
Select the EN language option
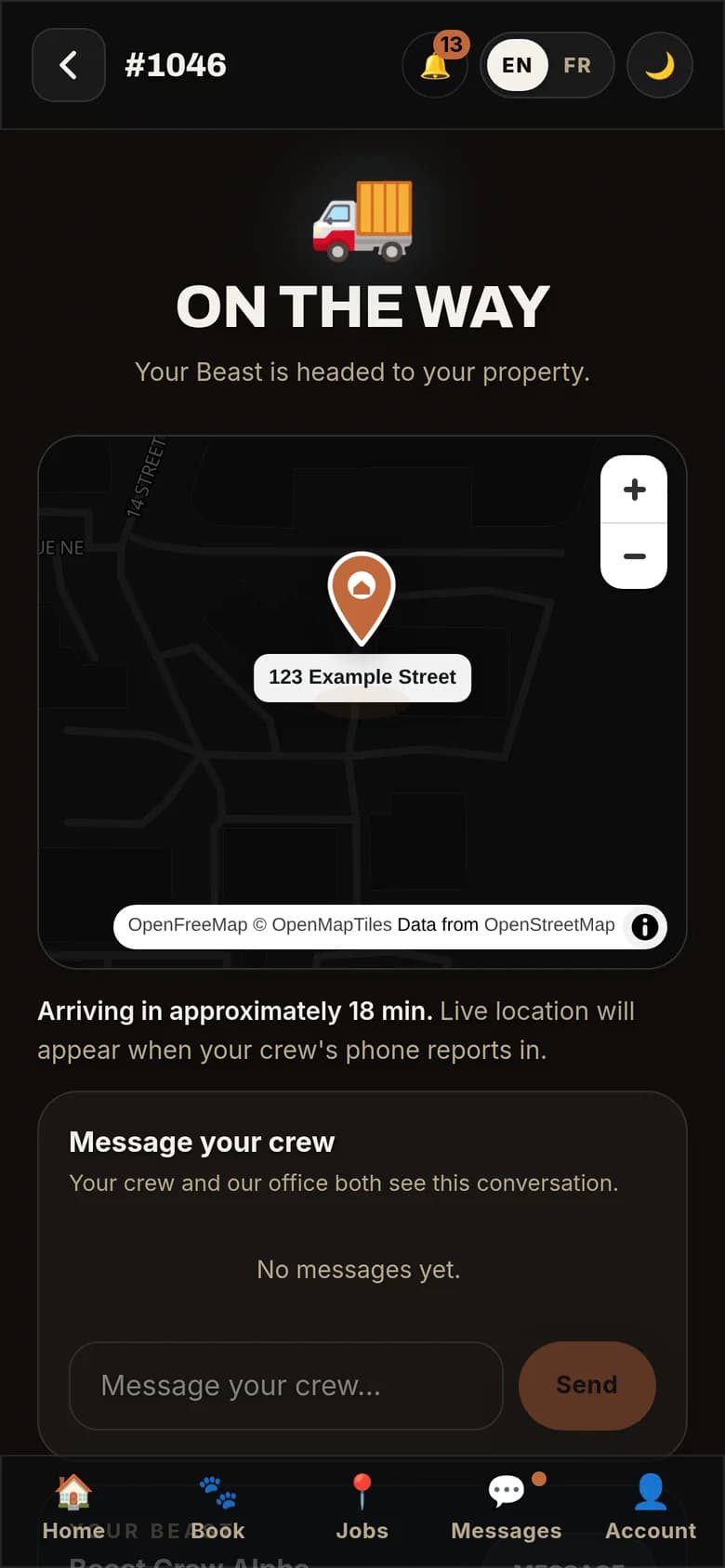point(518,65)
